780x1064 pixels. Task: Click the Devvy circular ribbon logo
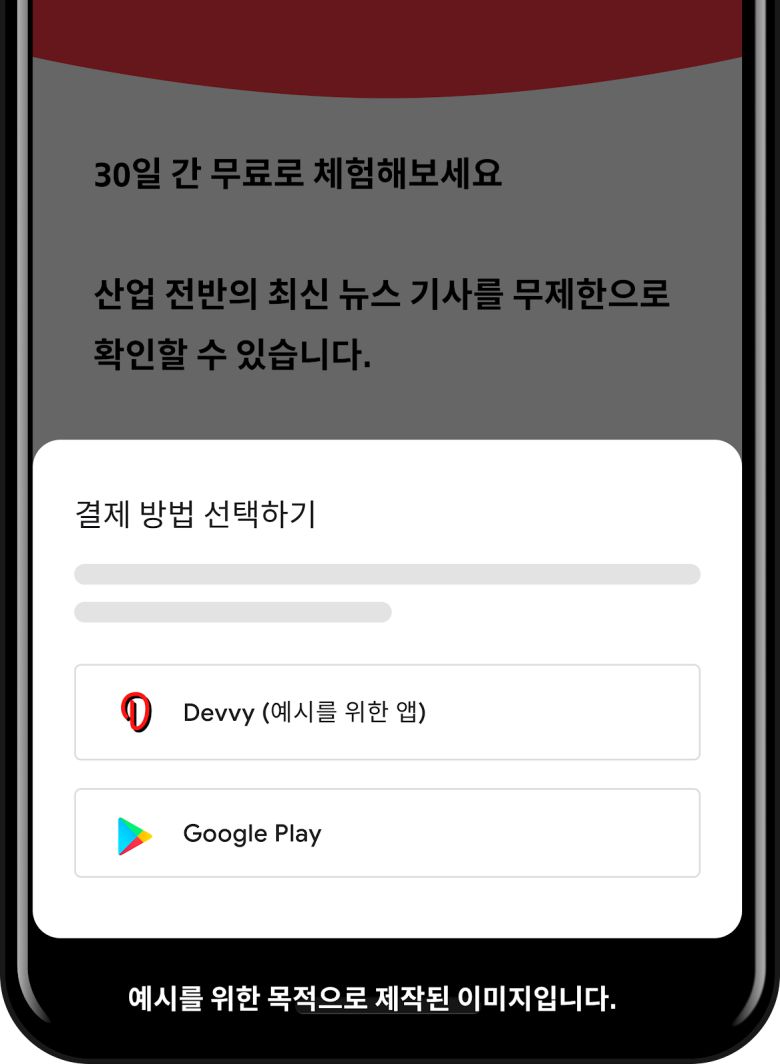click(x=138, y=711)
